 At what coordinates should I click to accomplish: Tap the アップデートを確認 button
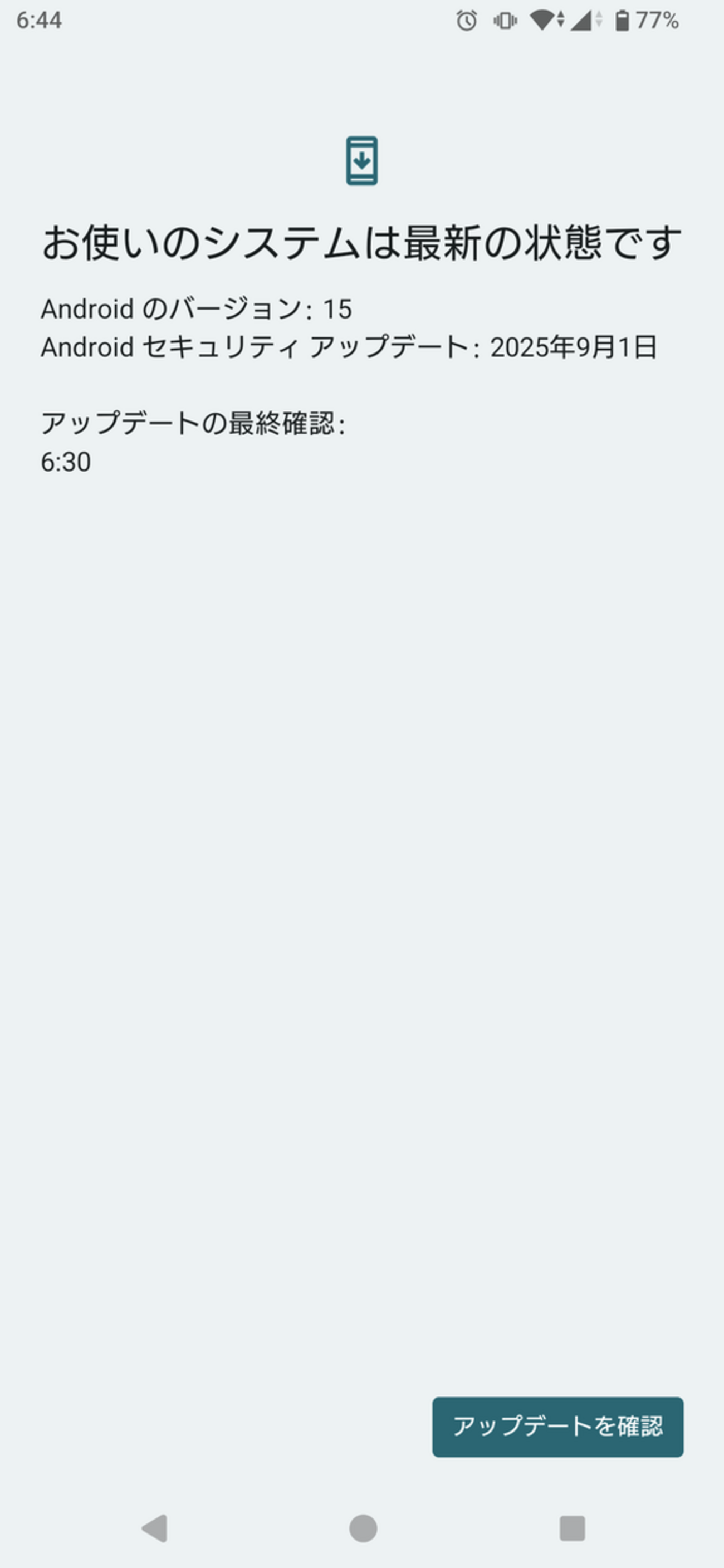[x=557, y=1426]
